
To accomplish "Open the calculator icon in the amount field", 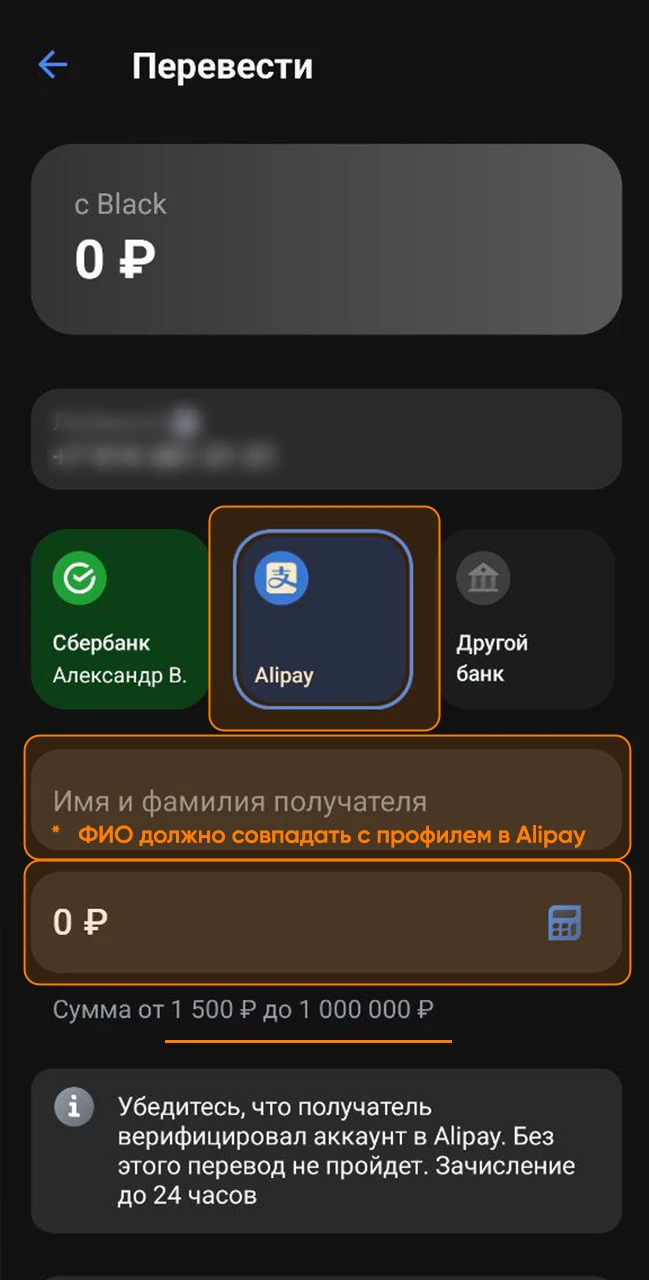I will click(x=565, y=922).
